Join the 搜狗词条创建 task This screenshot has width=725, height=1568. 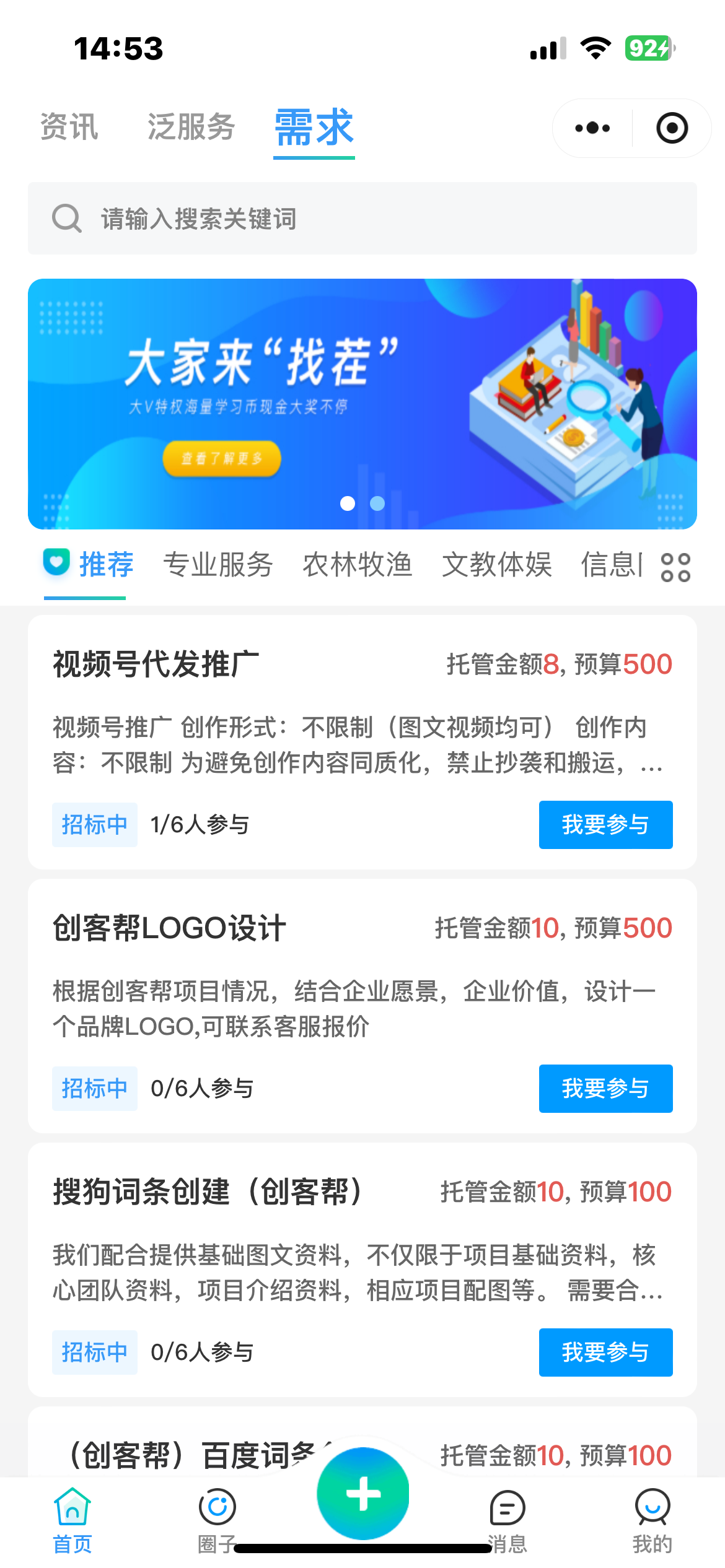(x=605, y=1352)
